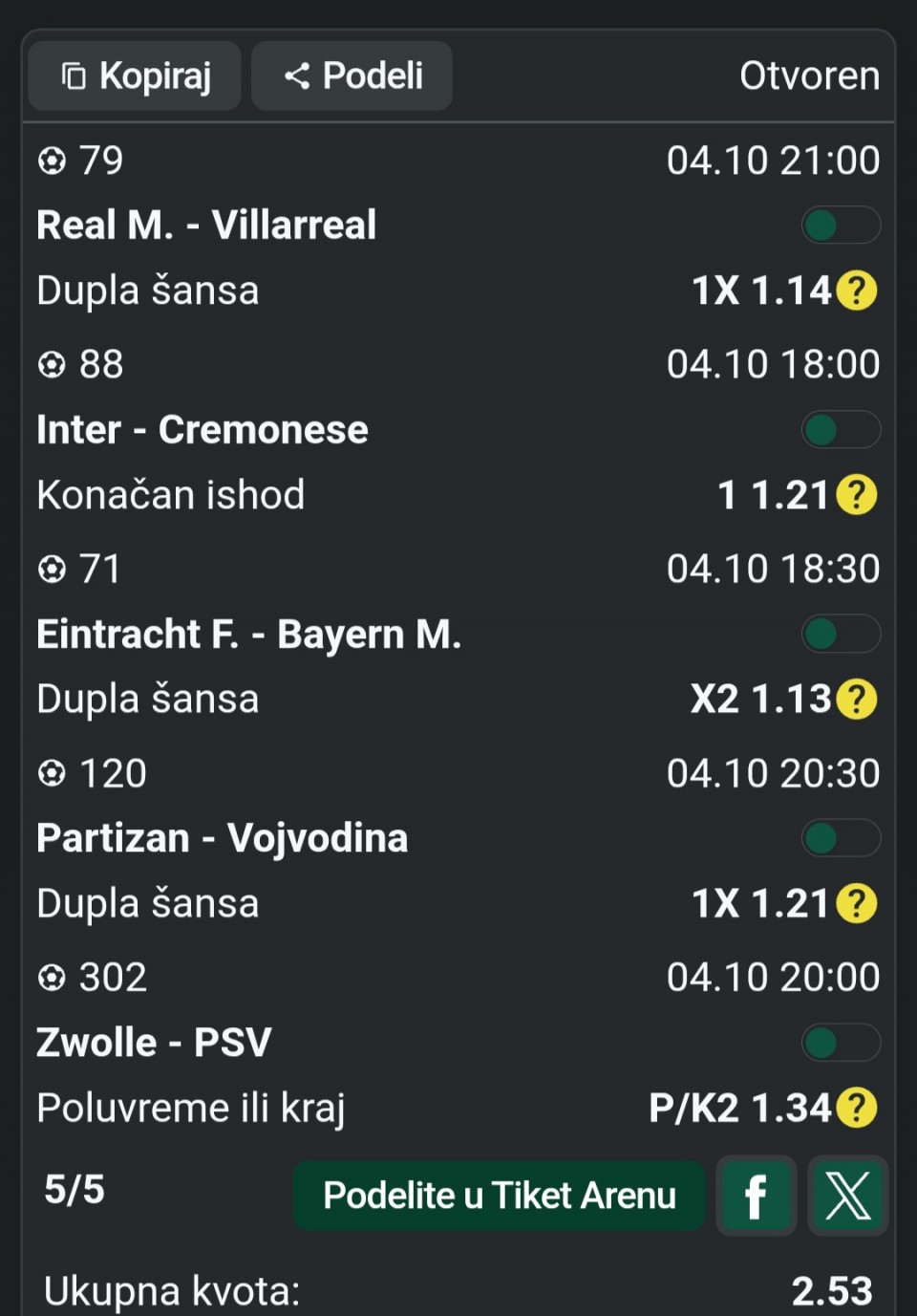Toggle switch for Partizan - Vojvodina

(x=840, y=838)
